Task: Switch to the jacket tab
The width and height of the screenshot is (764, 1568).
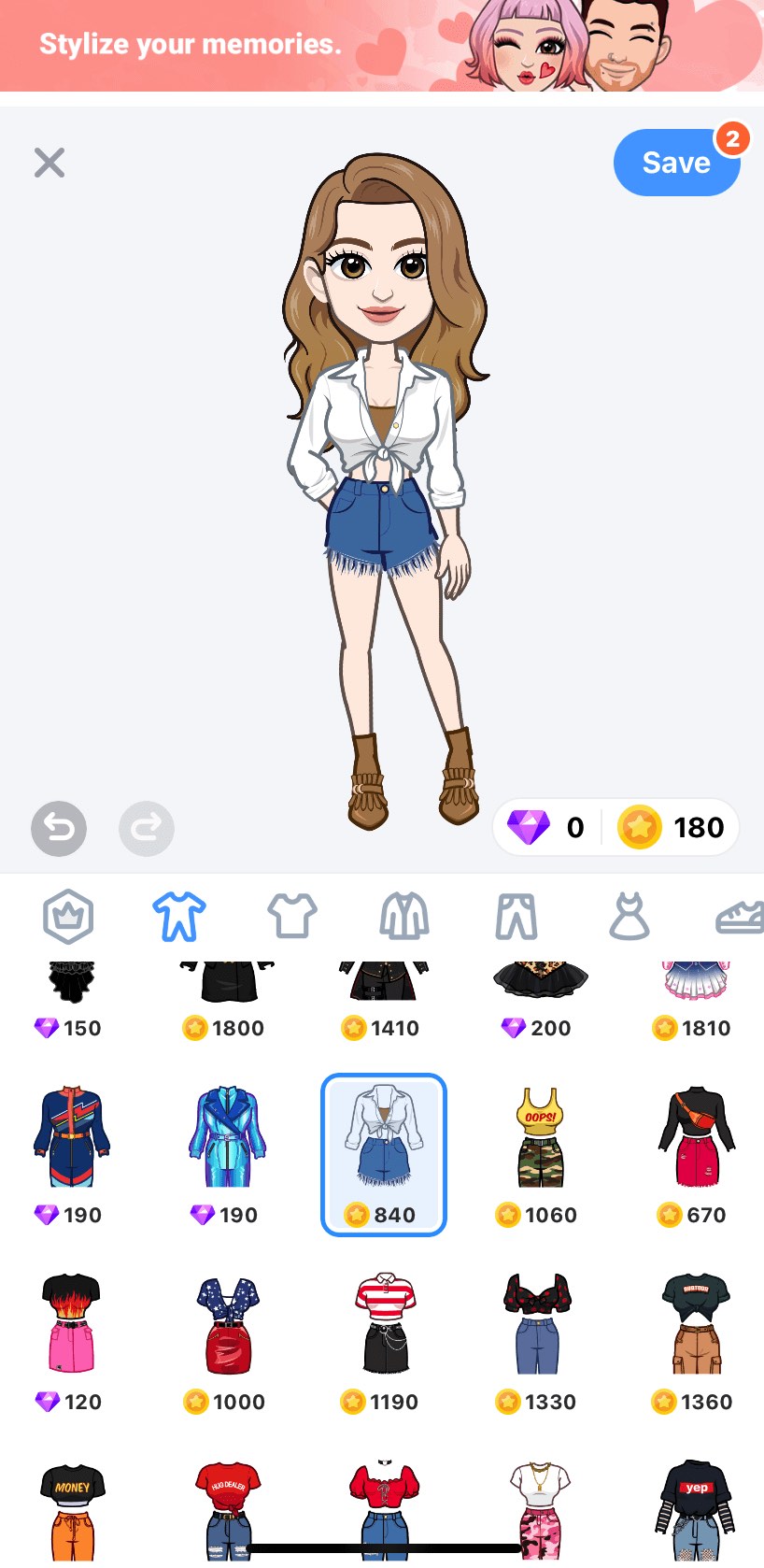Action: [404, 916]
